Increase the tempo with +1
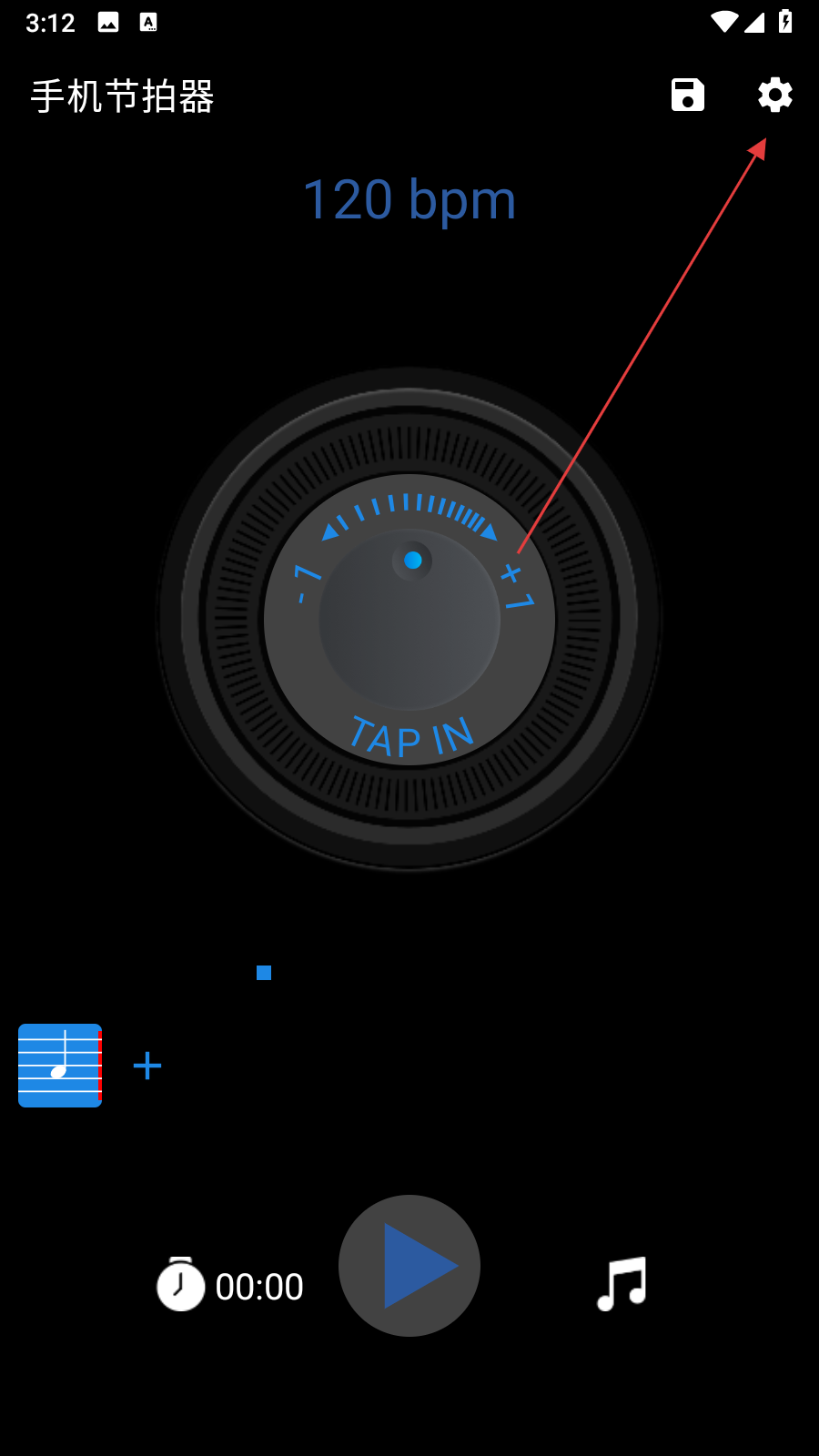 pos(517,586)
